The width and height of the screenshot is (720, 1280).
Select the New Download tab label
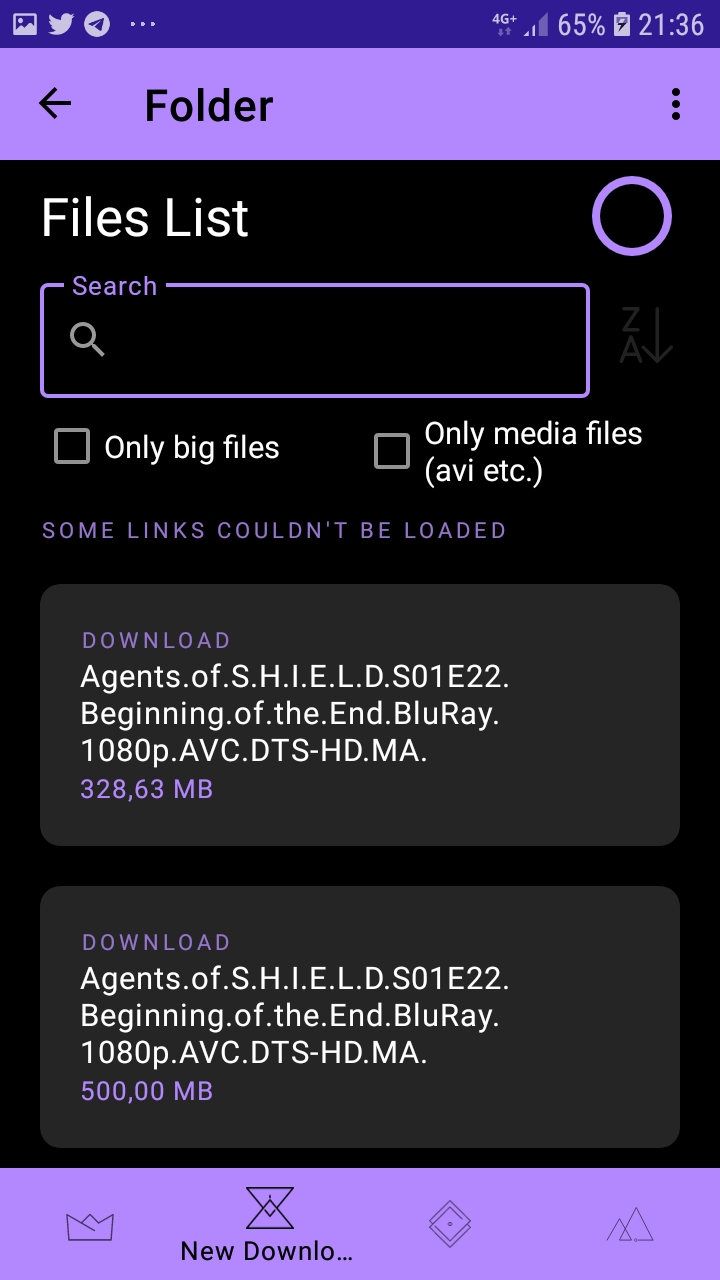click(x=266, y=1252)
